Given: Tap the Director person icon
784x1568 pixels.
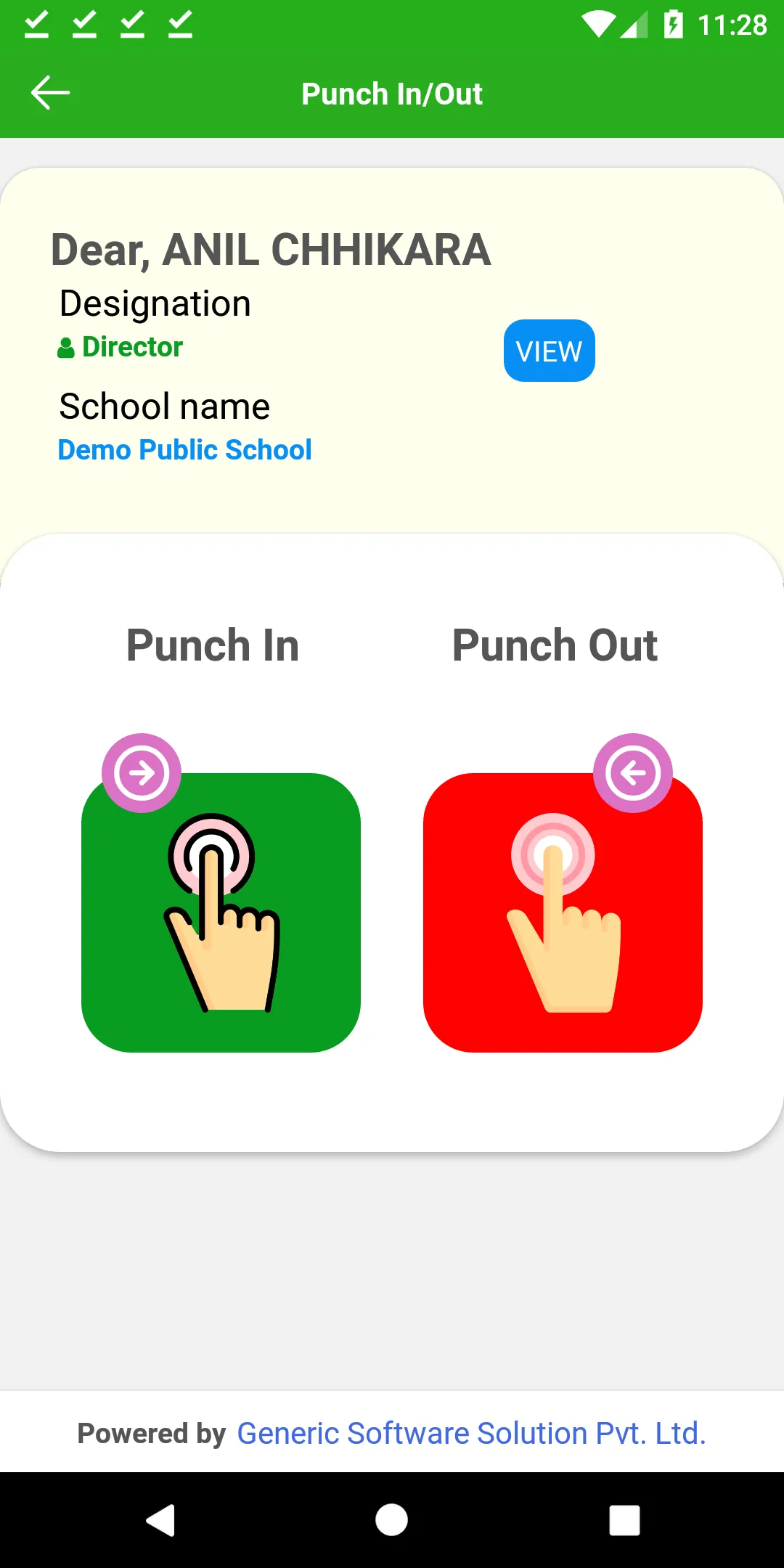Looking at the screenshot, I should pyautogui.click(x=66, y=347).
